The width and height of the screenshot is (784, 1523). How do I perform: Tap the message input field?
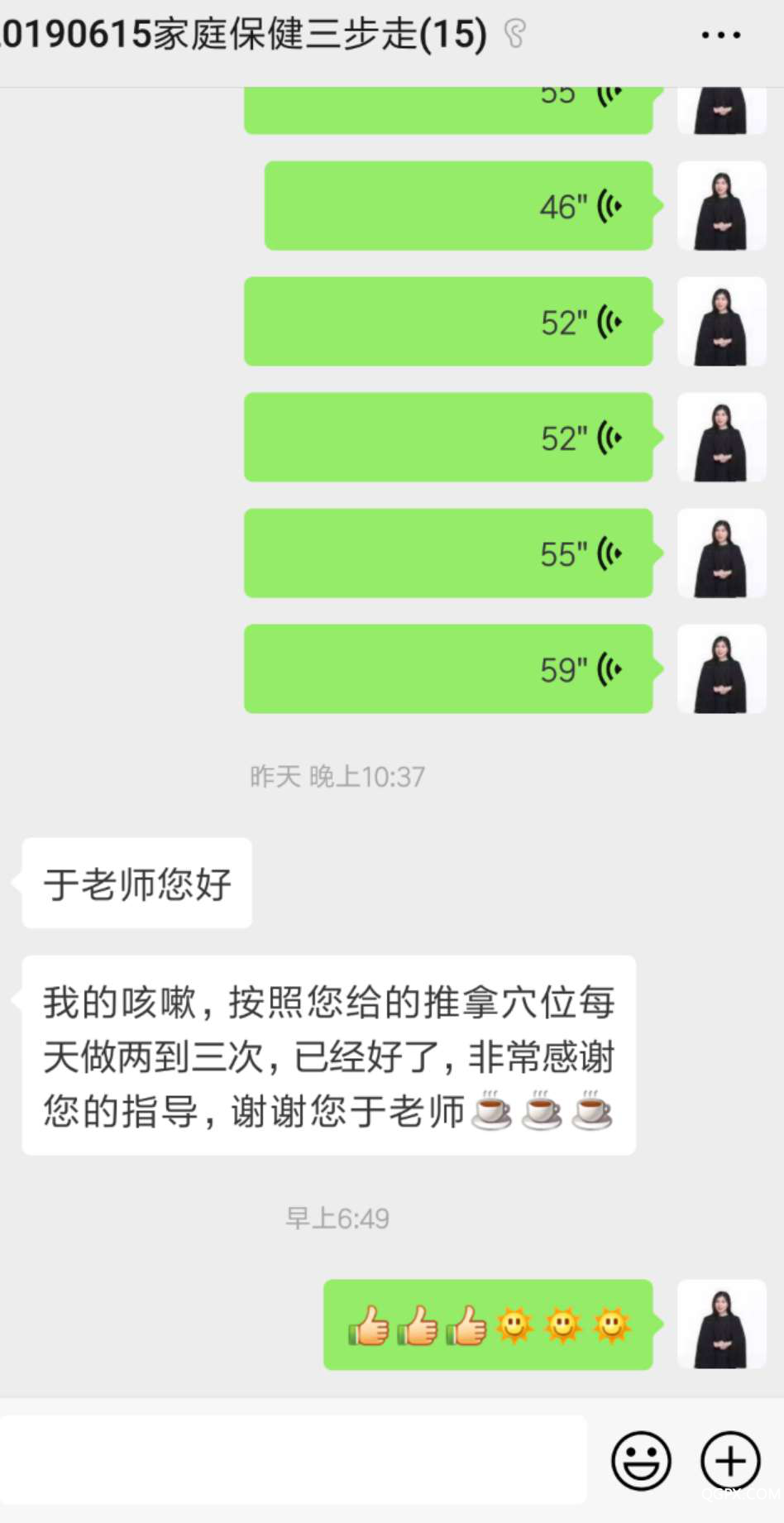(x=293, y=1459)
